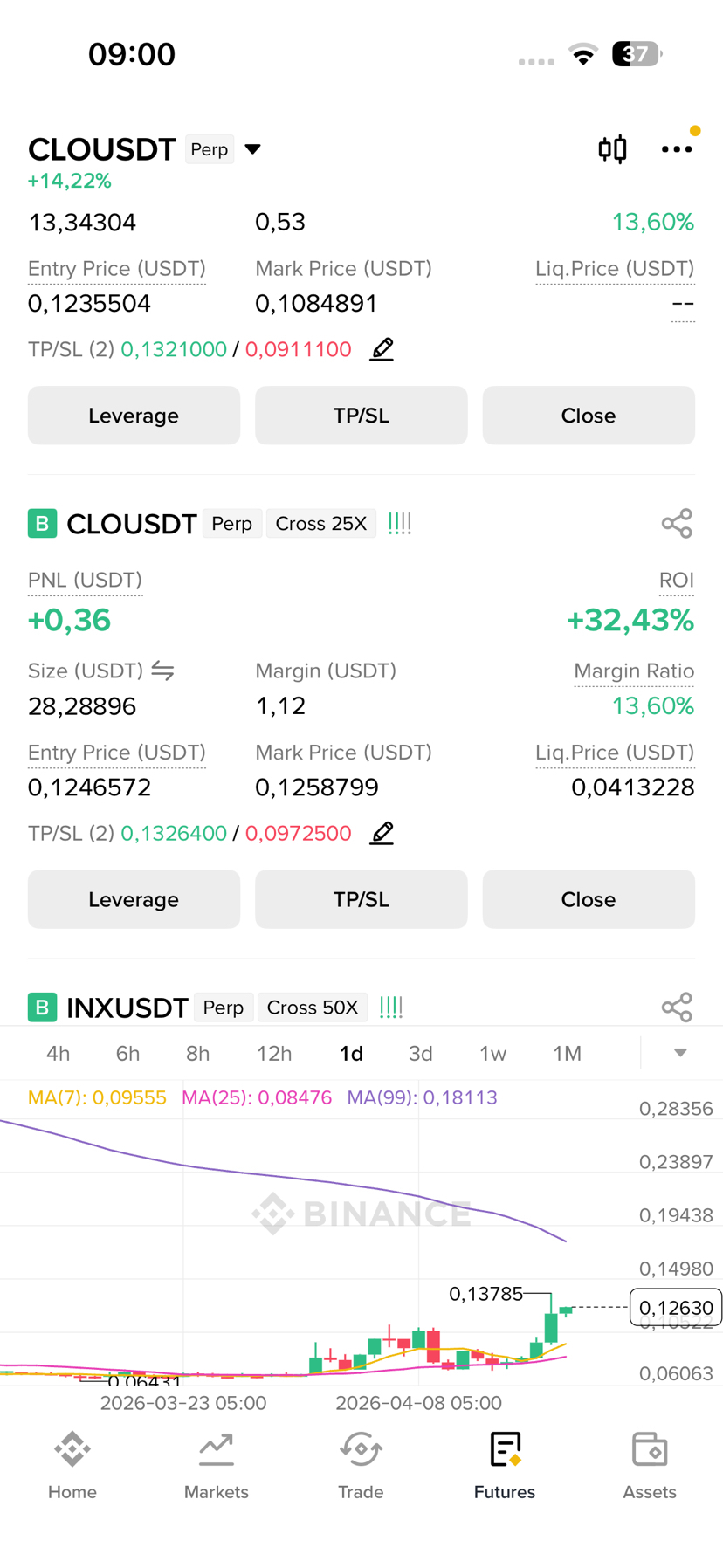Open the Assets tab
Screen dimensions: 723x1568
pos(650,1466)
